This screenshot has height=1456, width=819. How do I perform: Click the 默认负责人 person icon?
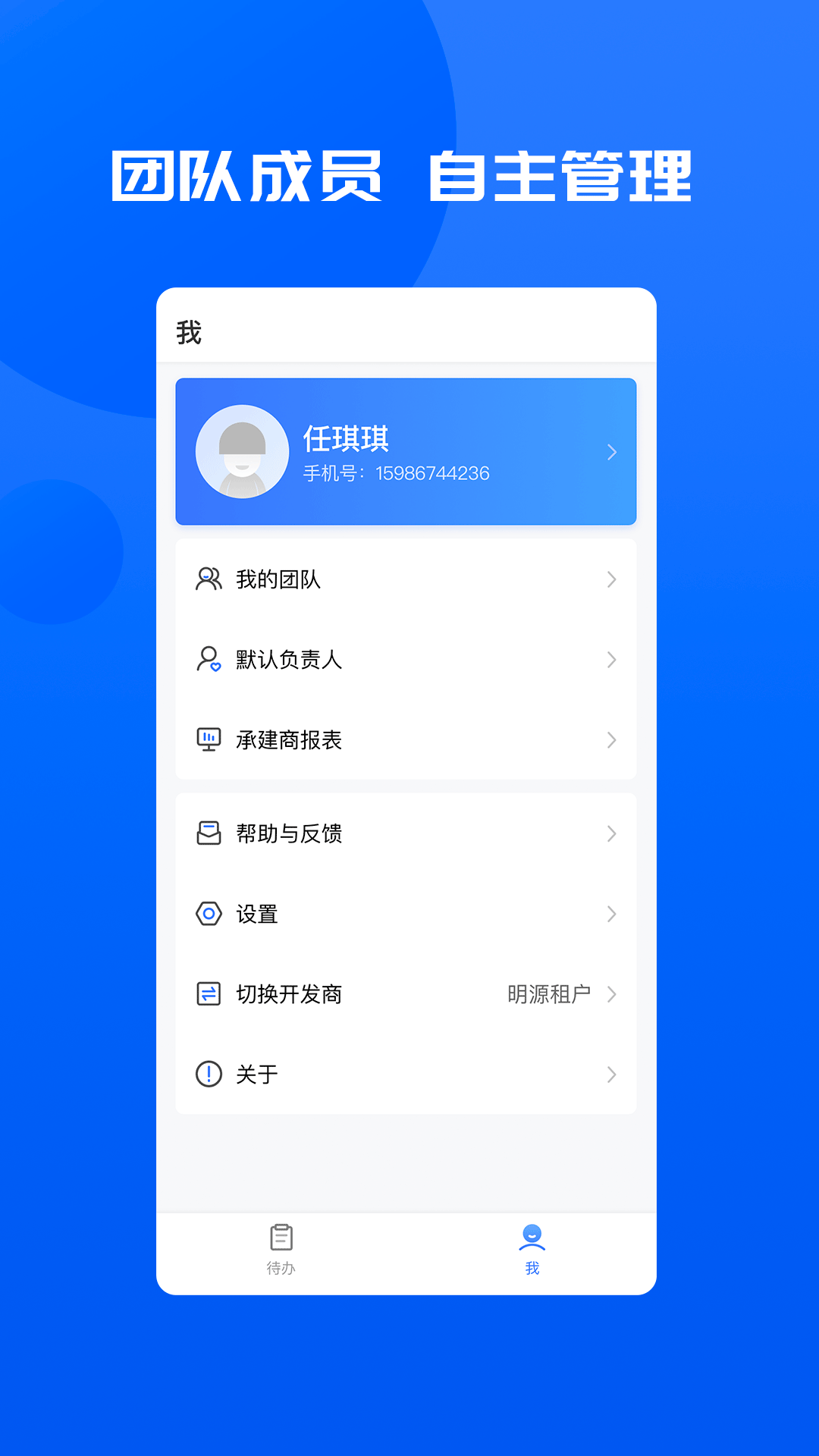pos(208,660)
